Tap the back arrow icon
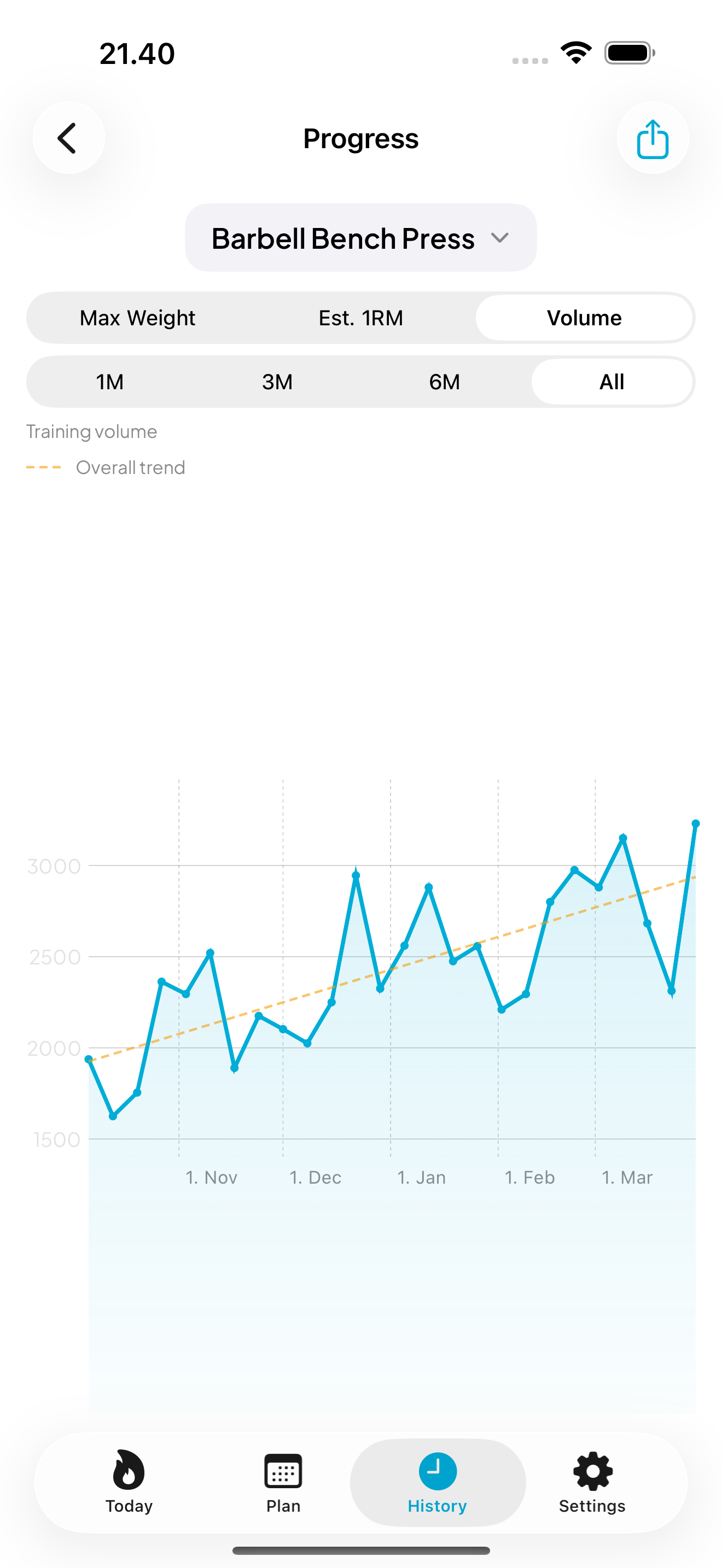This screenshot has width=722, height=1568. coord(68,138)
